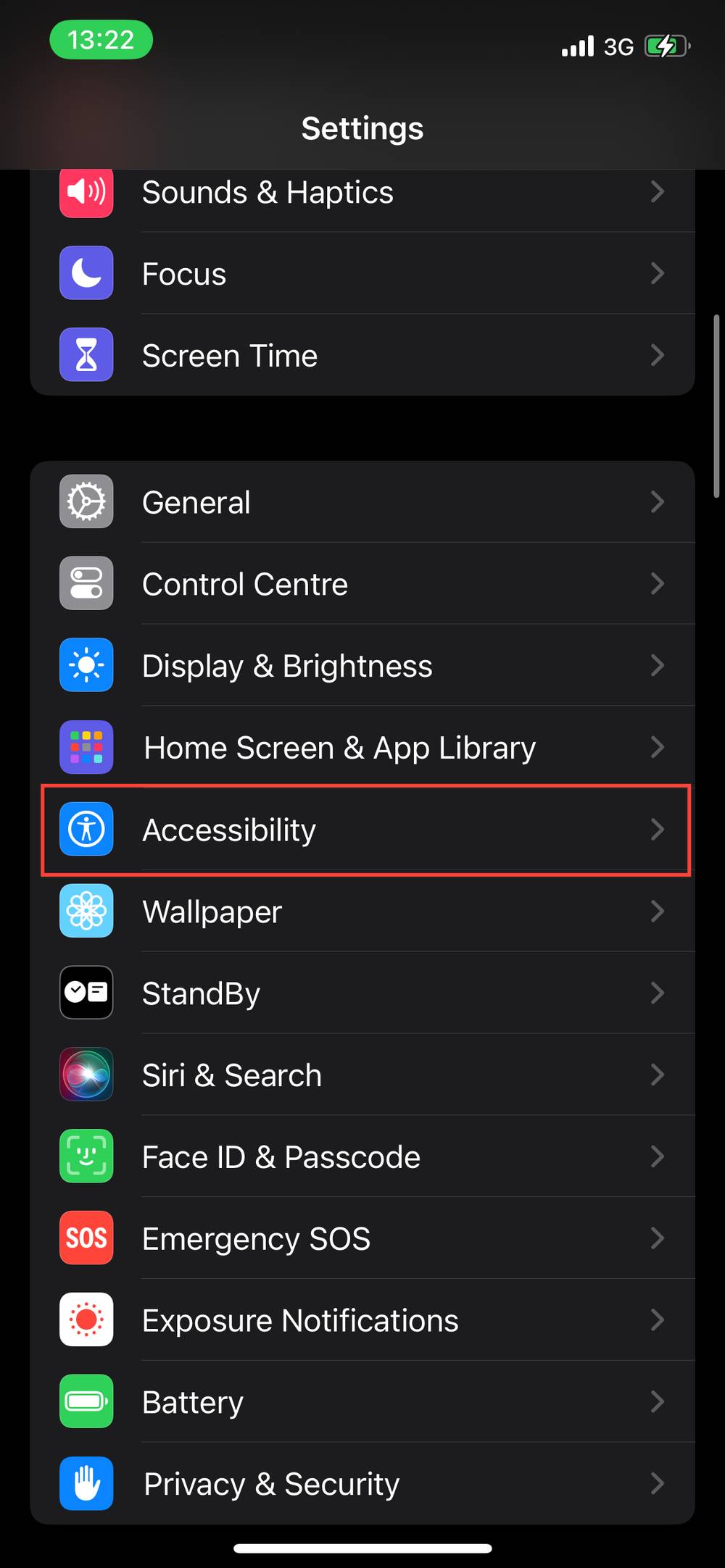Open the Focus settings row
The width and height of the screenshot is (725, 1568).
click(x=362, y=274)
